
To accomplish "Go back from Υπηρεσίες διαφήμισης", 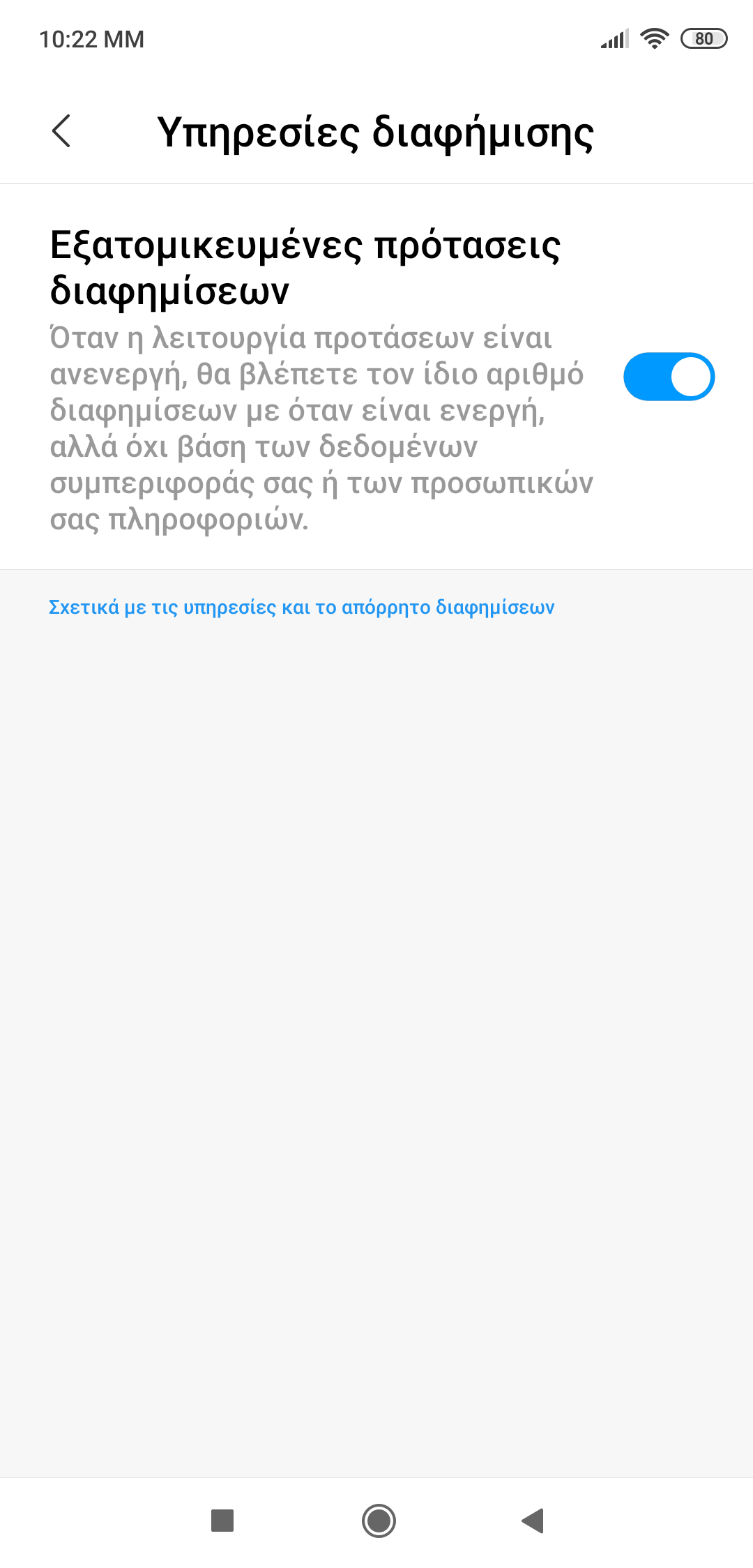I will [61, 131].
